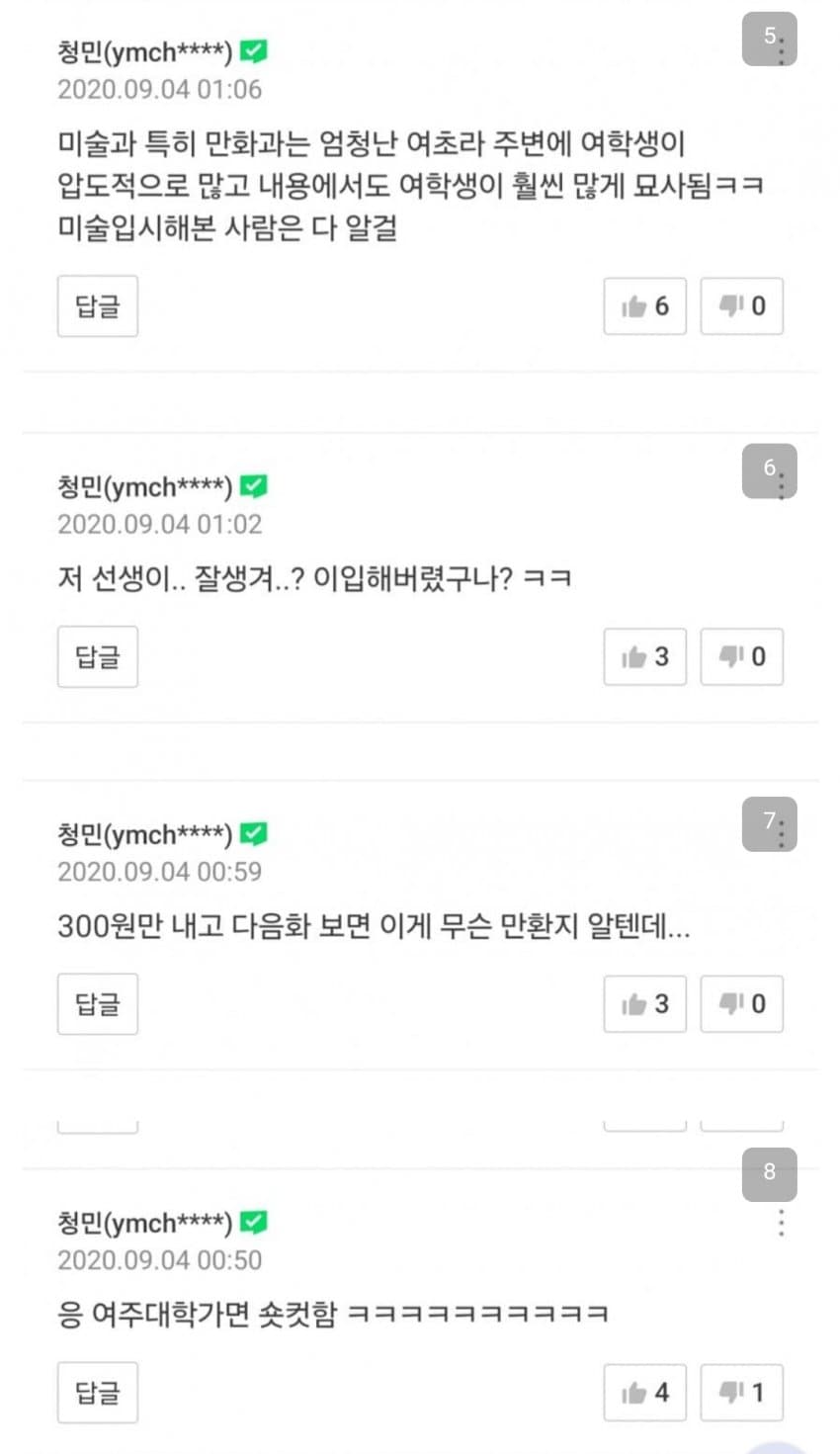Reply to the 00:59 comment about 300원
Image resolution: width=840 pixels, height=1454 pixels.
97,1004
